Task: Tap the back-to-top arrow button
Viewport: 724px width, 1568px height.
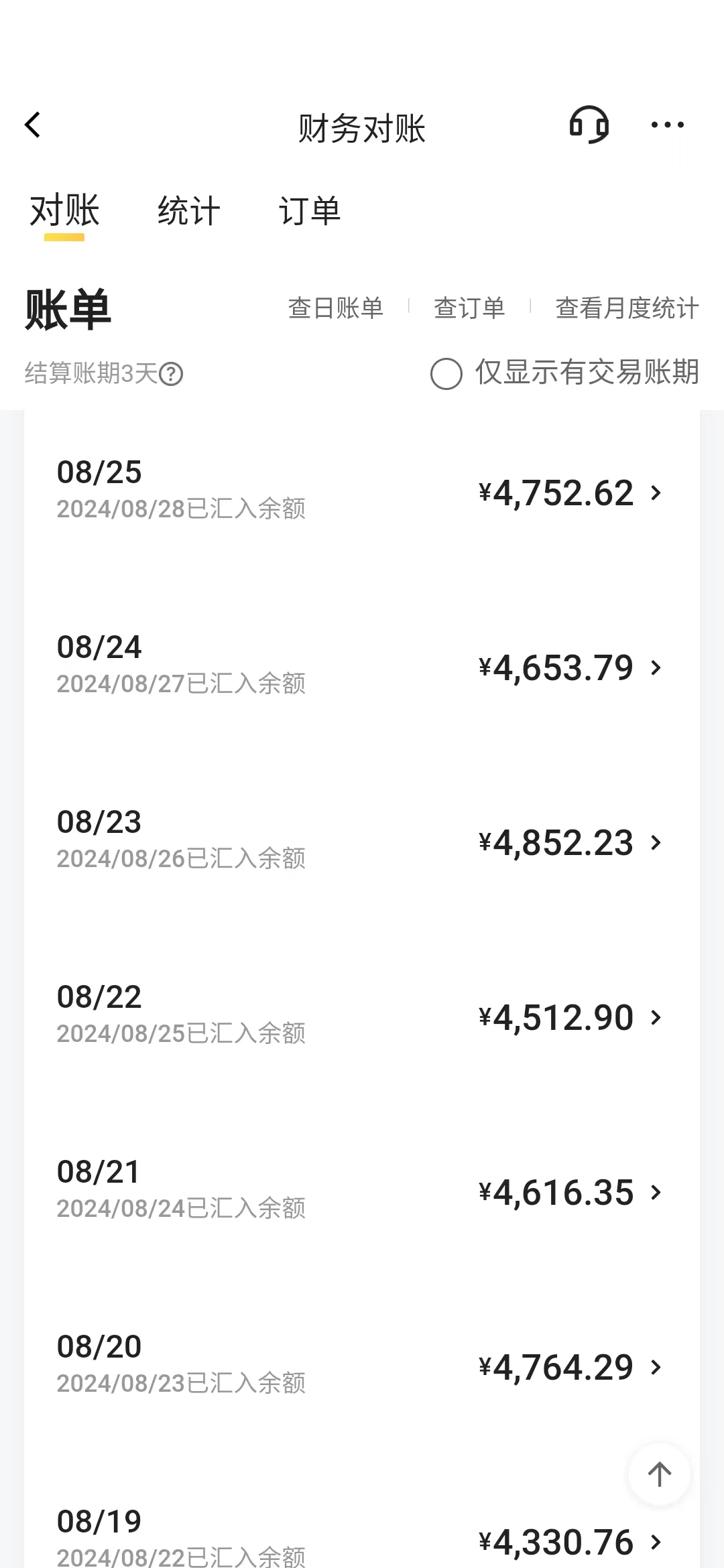Action: pyautogui.click(x=660, y=1474)
